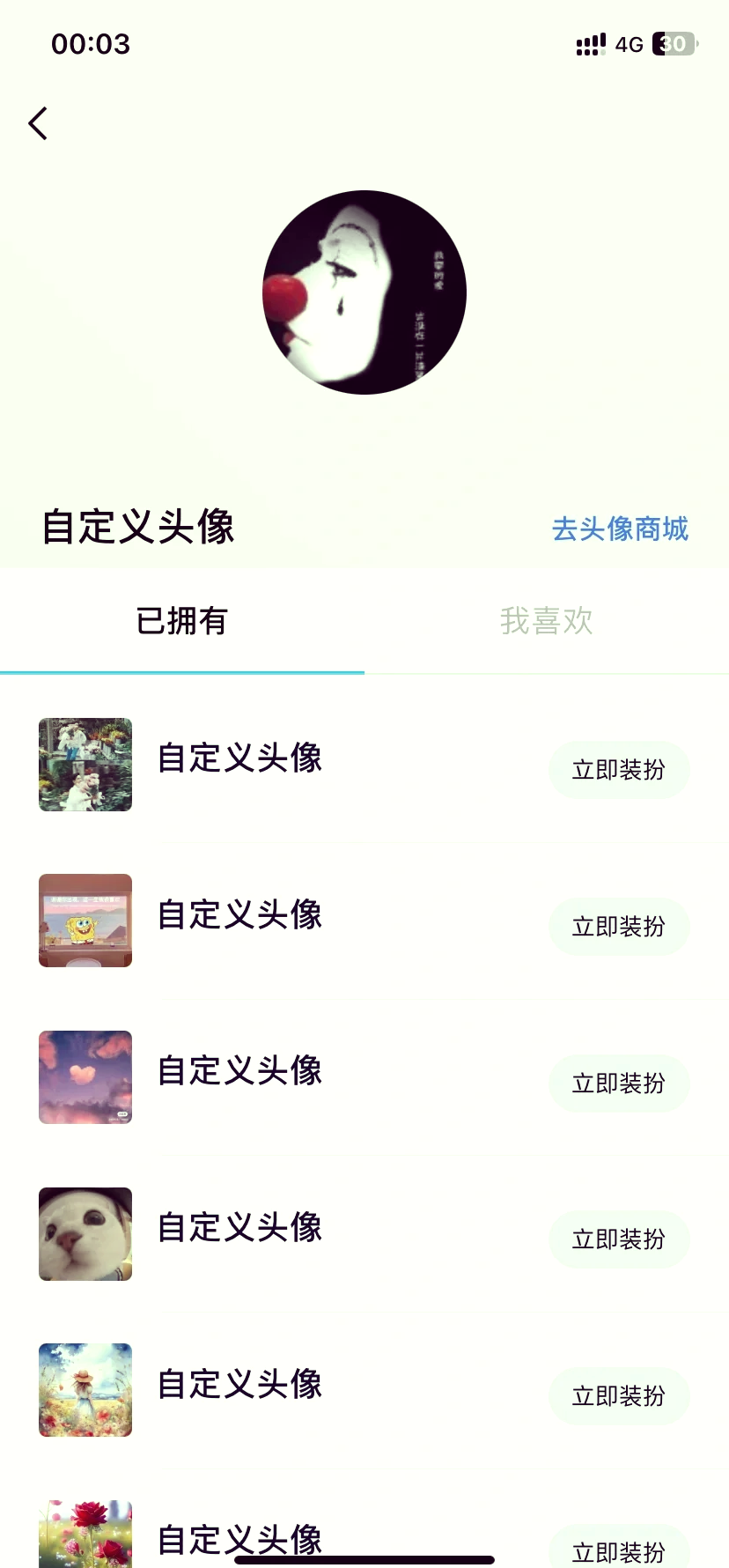Open the clown profile avatar preview

point(364,292)
